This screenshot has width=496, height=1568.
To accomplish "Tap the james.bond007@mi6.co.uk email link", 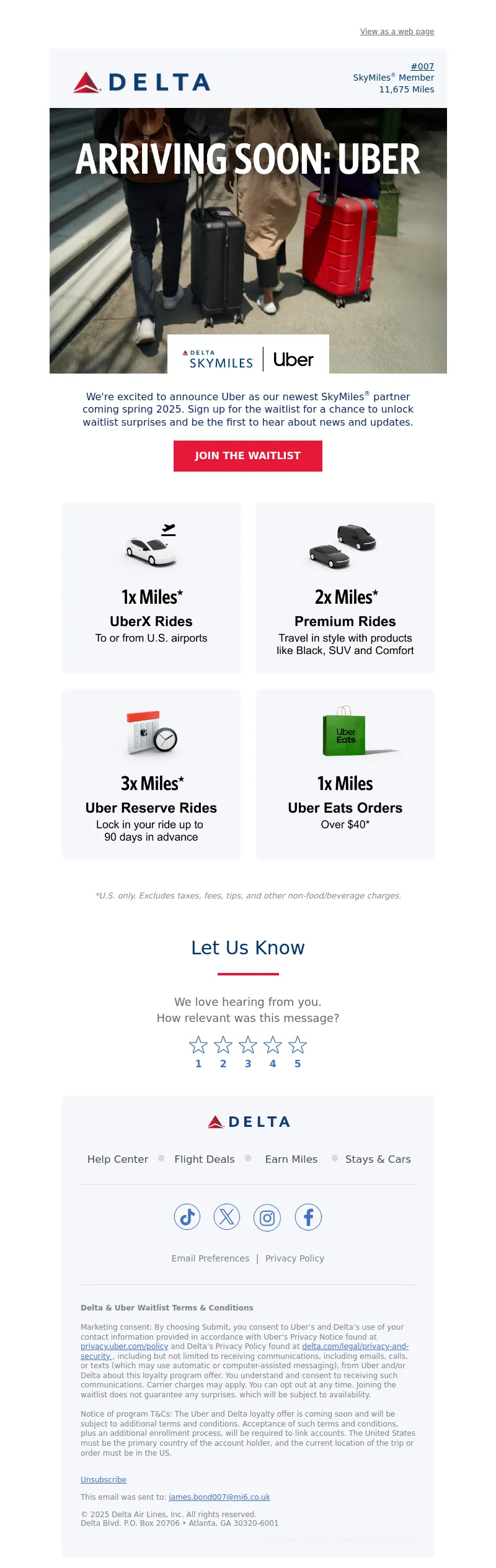I will pyautogui.click(x=219, y=1497).
